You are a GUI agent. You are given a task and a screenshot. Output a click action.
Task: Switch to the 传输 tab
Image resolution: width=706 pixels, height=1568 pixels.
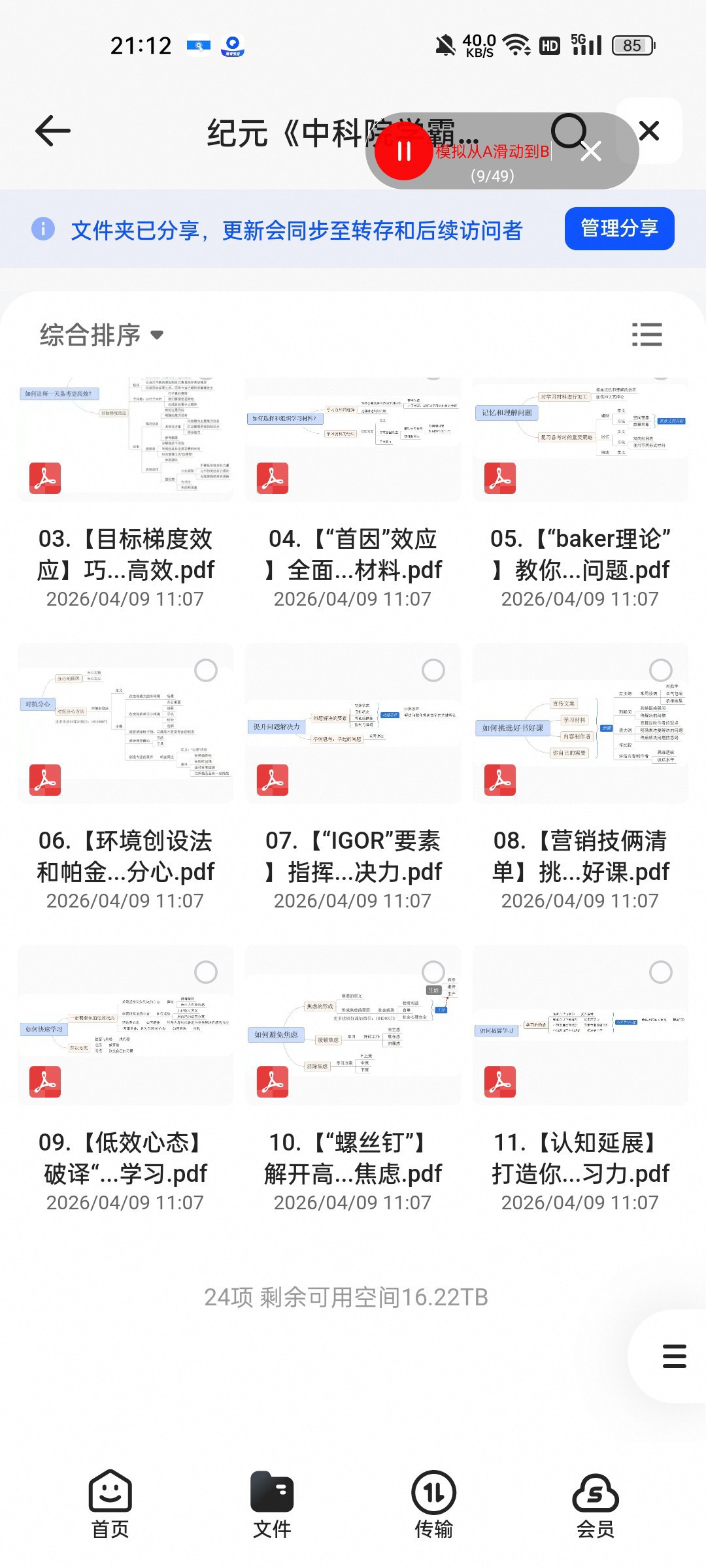[433, 1504]
